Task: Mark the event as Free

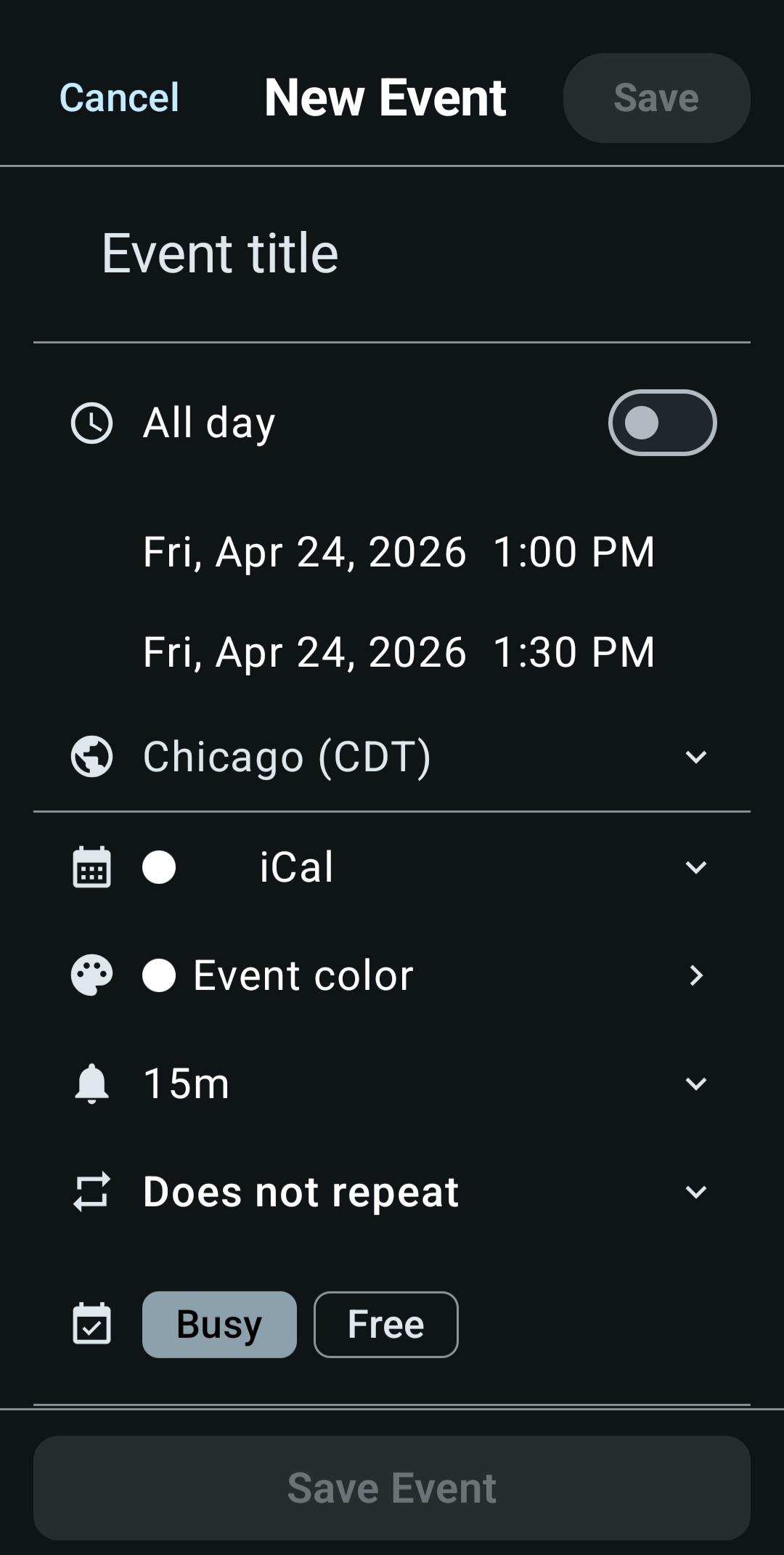Action: click(x=385, y=1324)
